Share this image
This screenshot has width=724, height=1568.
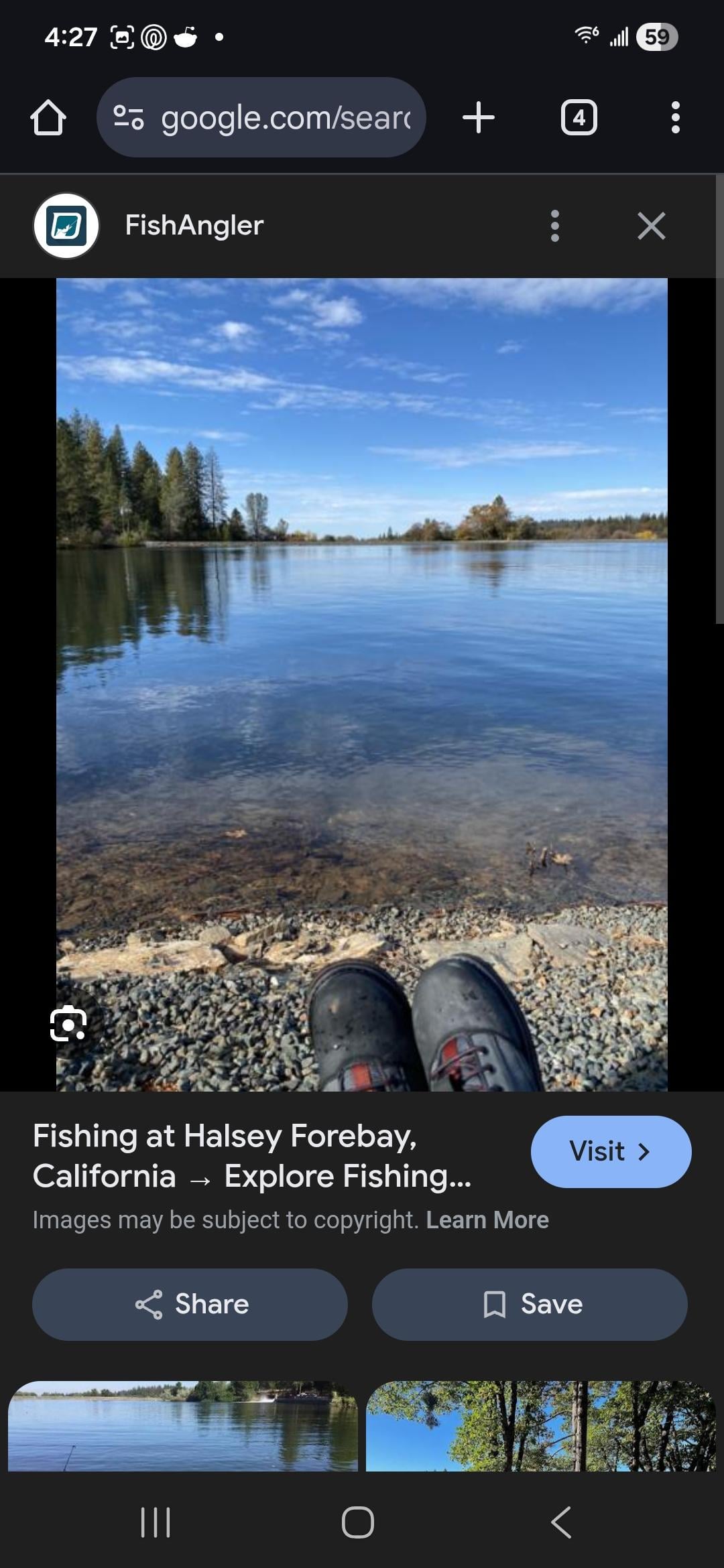190,1304
